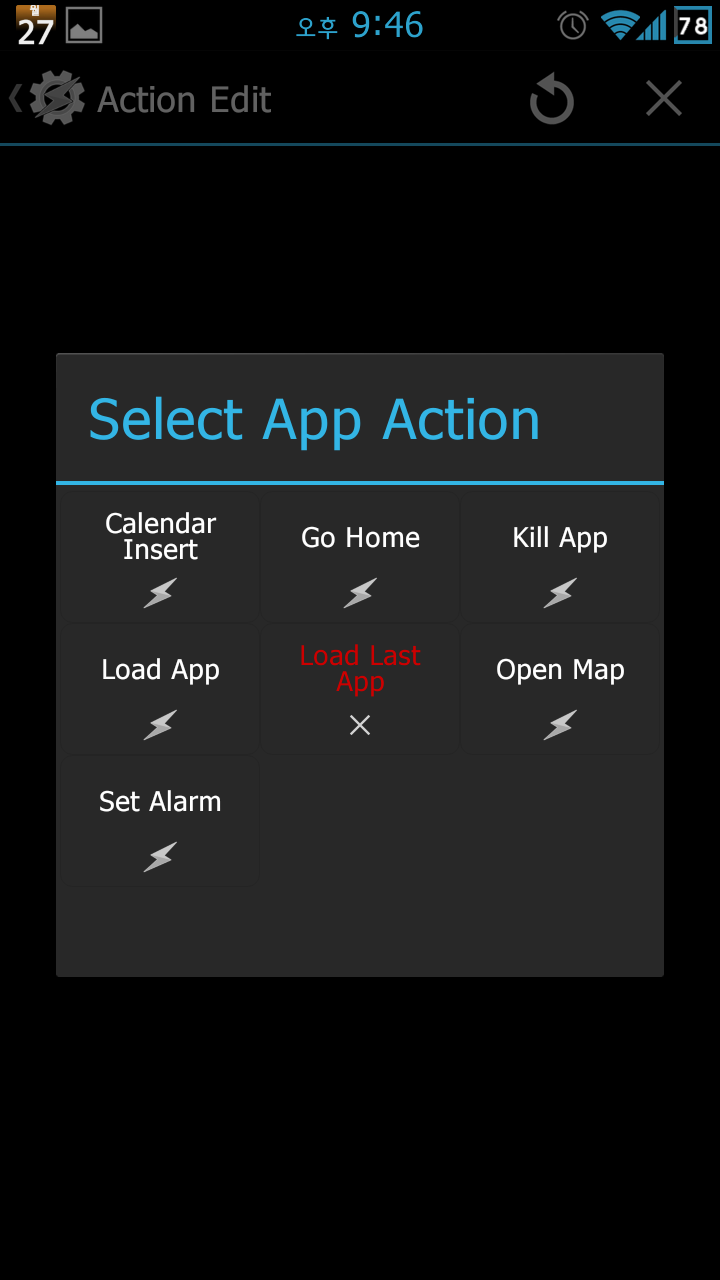Go back via the Action Edit gear icon
Viewport: 720px width, 1280px height.
(50, 99)
